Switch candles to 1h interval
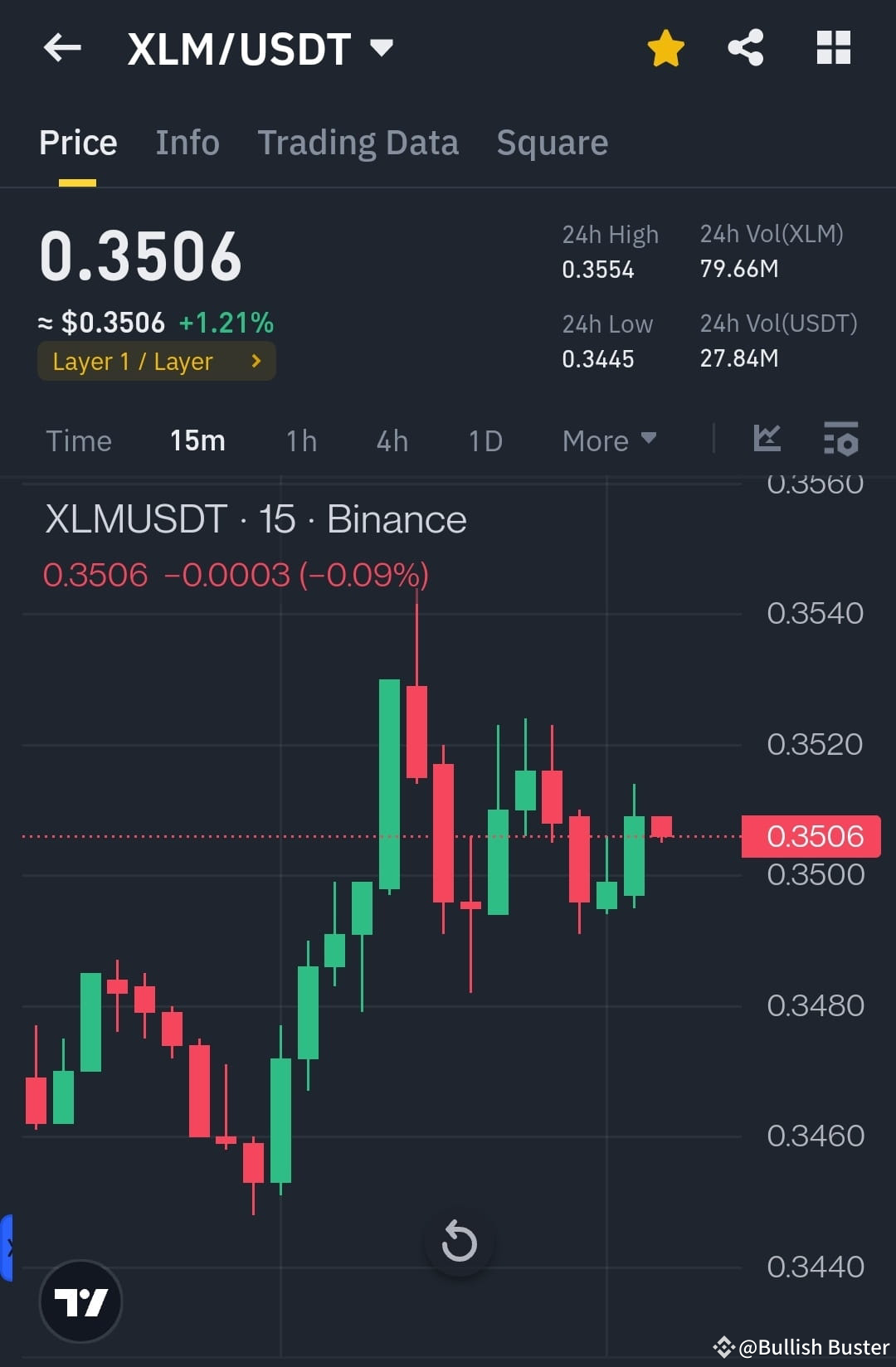The width and height of the screenshot is (896, 1367). (300, 440)
